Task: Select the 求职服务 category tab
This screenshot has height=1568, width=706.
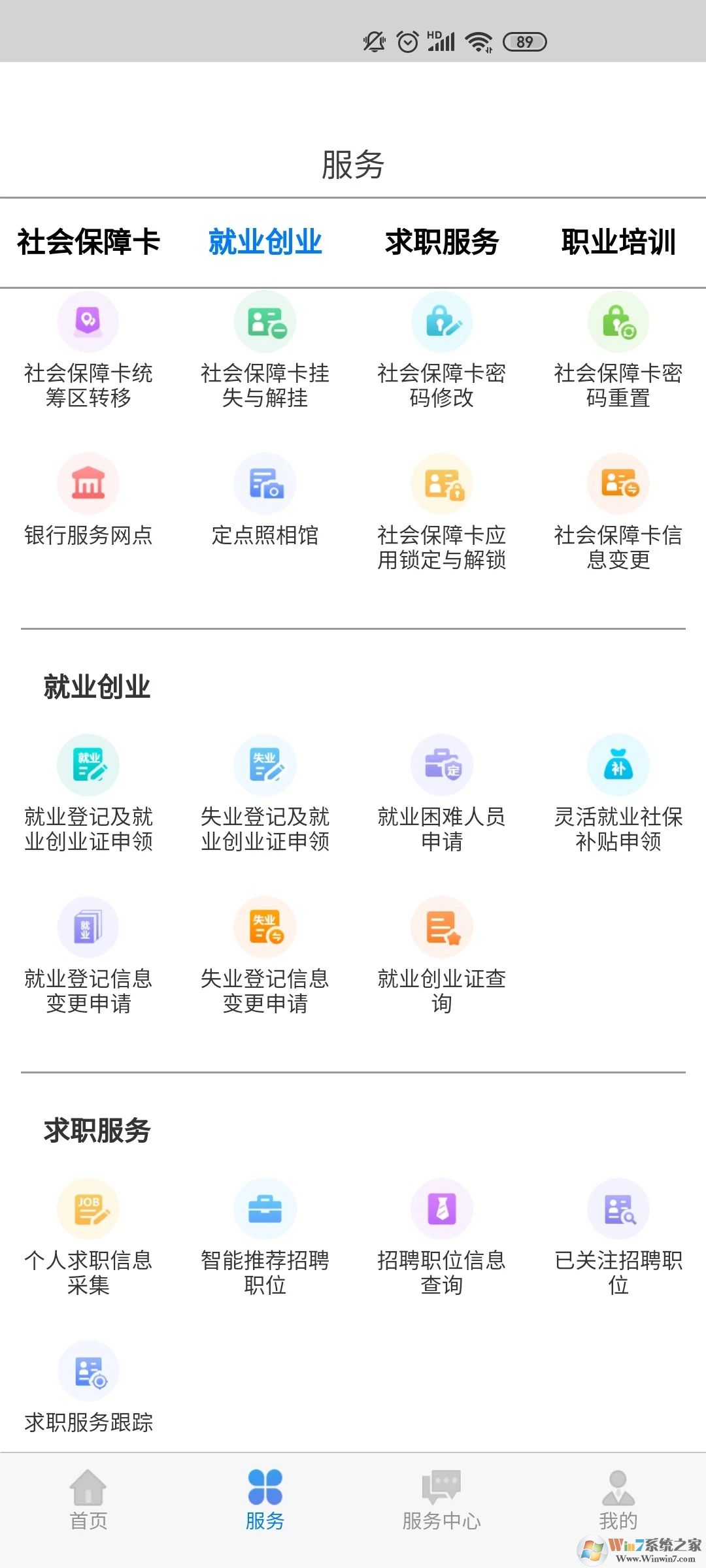Action: click(x=441, y=242)
